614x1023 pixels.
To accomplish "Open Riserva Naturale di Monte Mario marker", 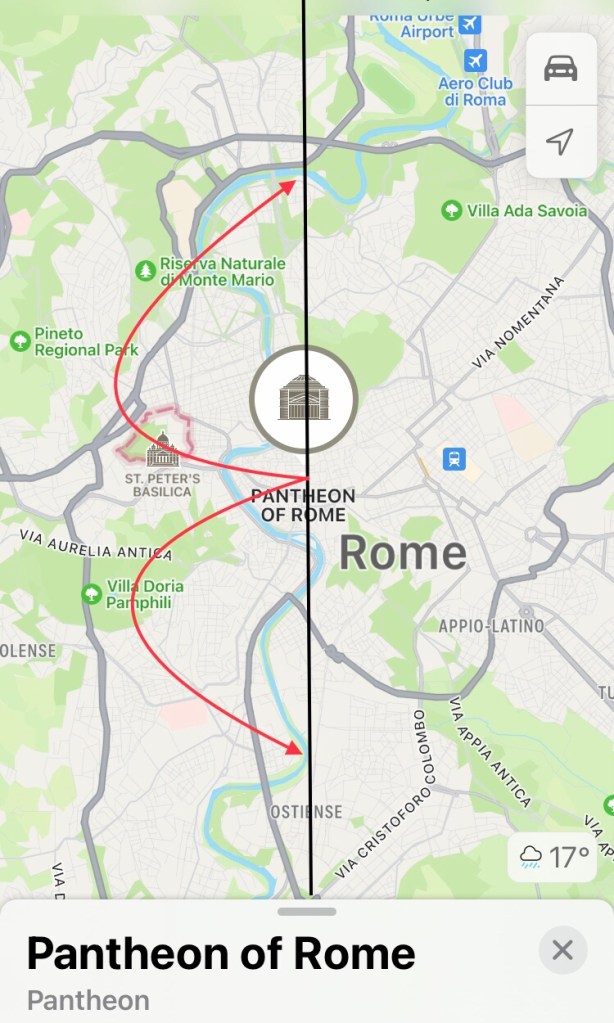I will tap(146, 271).
